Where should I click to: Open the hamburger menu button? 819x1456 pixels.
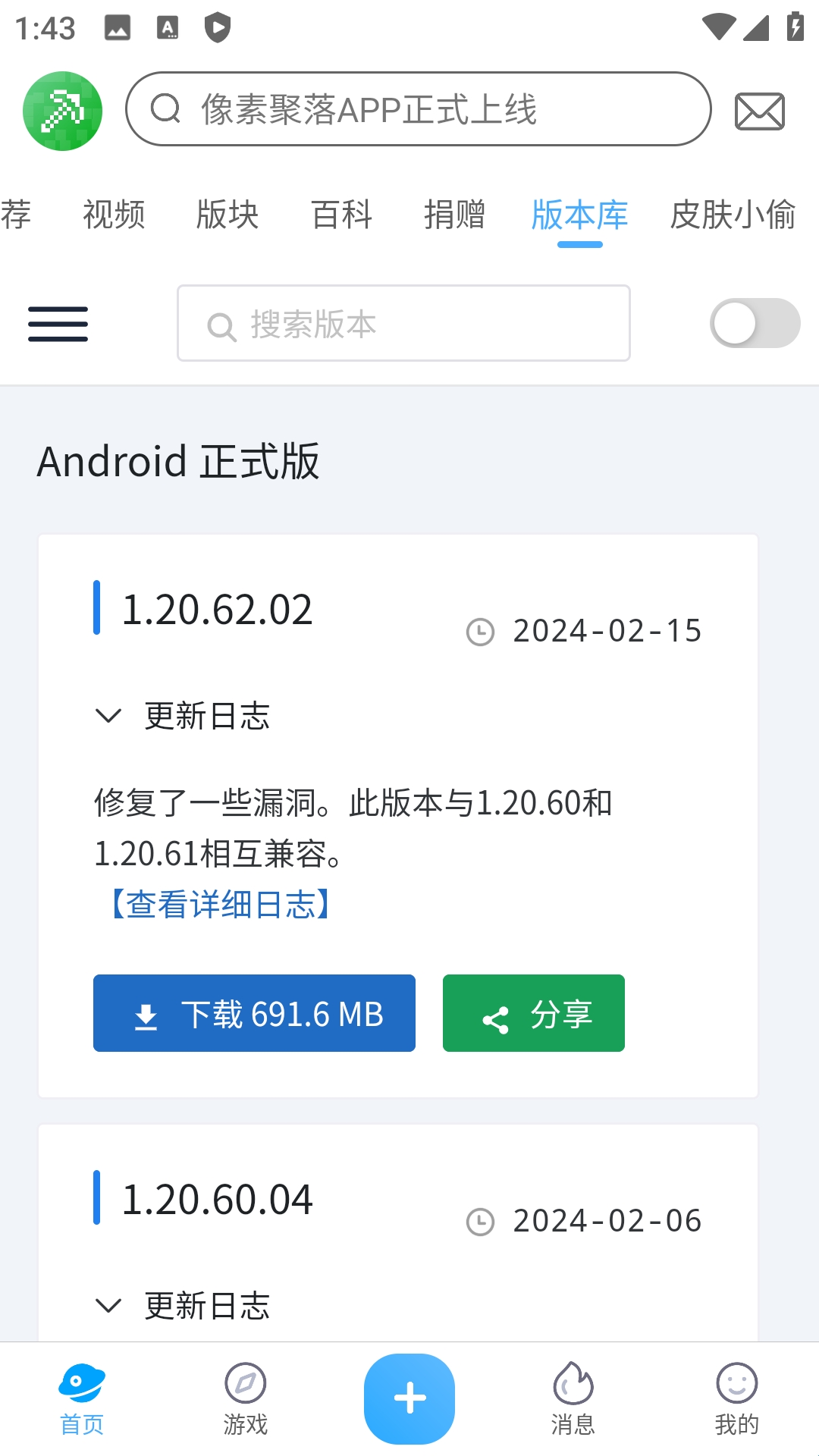point(58,324)
